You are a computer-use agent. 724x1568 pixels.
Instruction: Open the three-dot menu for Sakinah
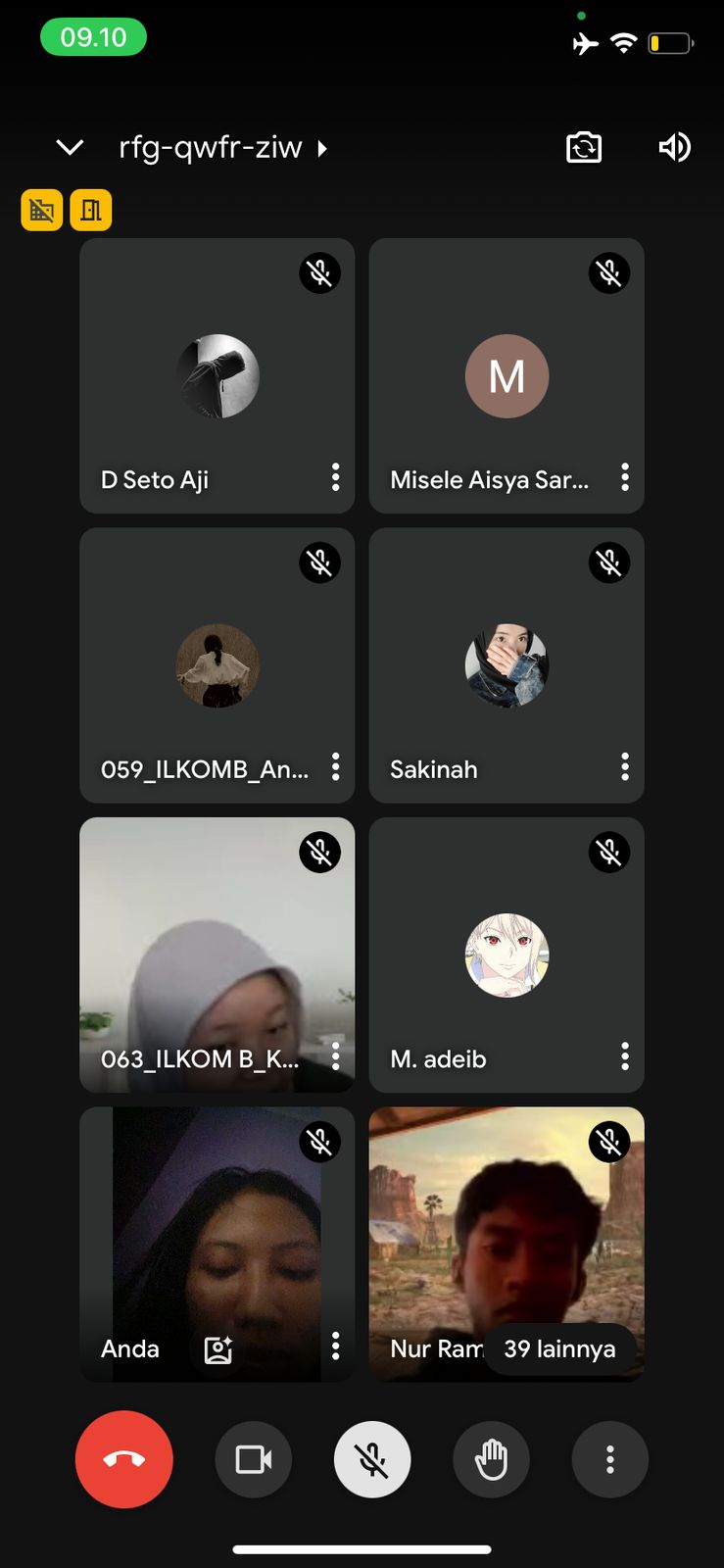(x=624, y=767)
